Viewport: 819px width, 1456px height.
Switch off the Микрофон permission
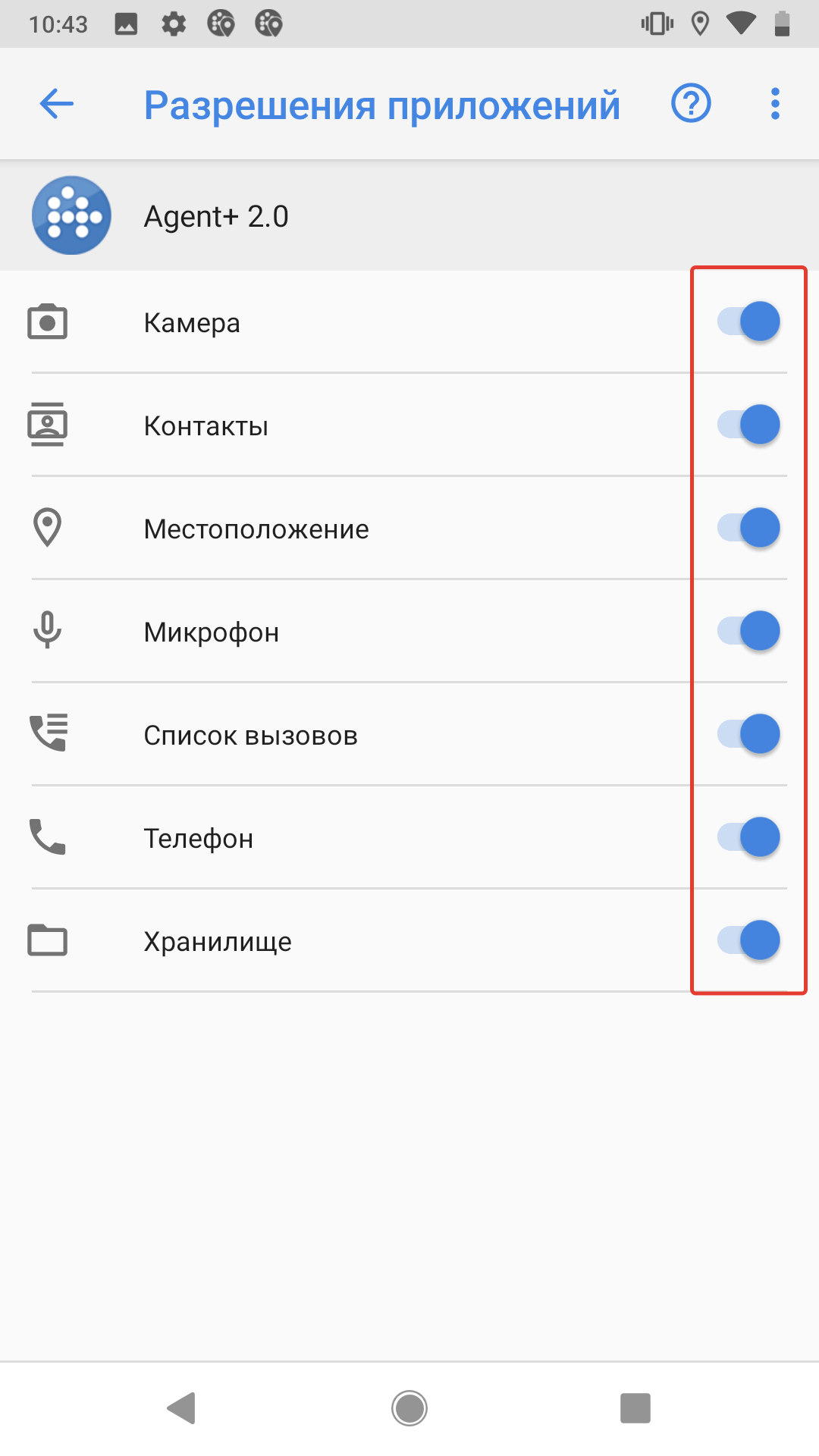(748, 631)
